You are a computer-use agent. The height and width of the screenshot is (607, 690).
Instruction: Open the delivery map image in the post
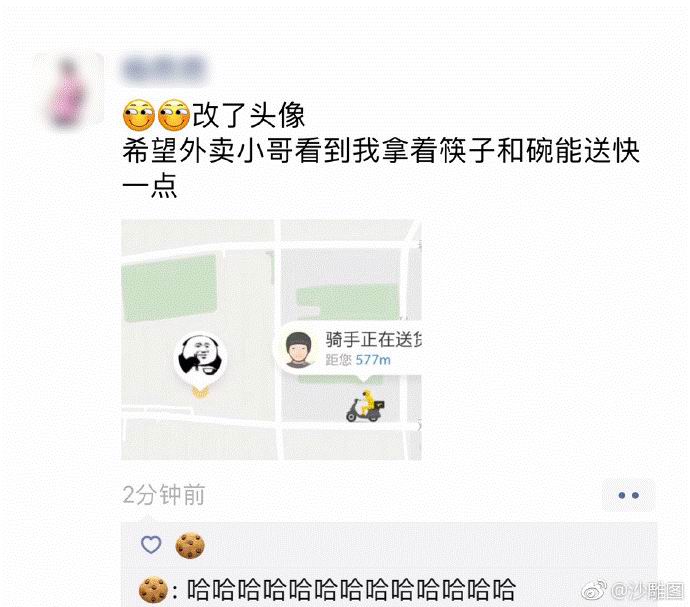tap(271, 340)
